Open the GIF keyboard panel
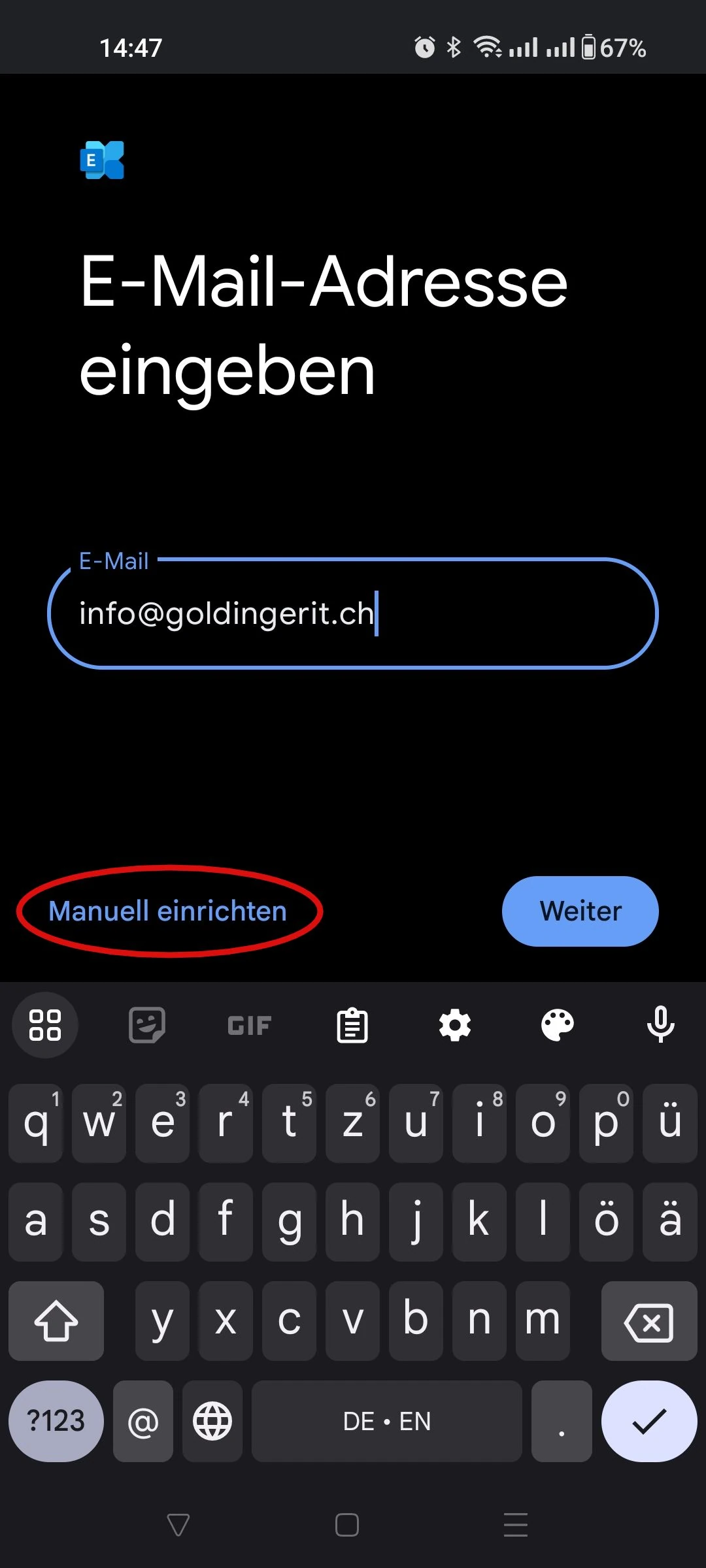 coord(249,1025)
